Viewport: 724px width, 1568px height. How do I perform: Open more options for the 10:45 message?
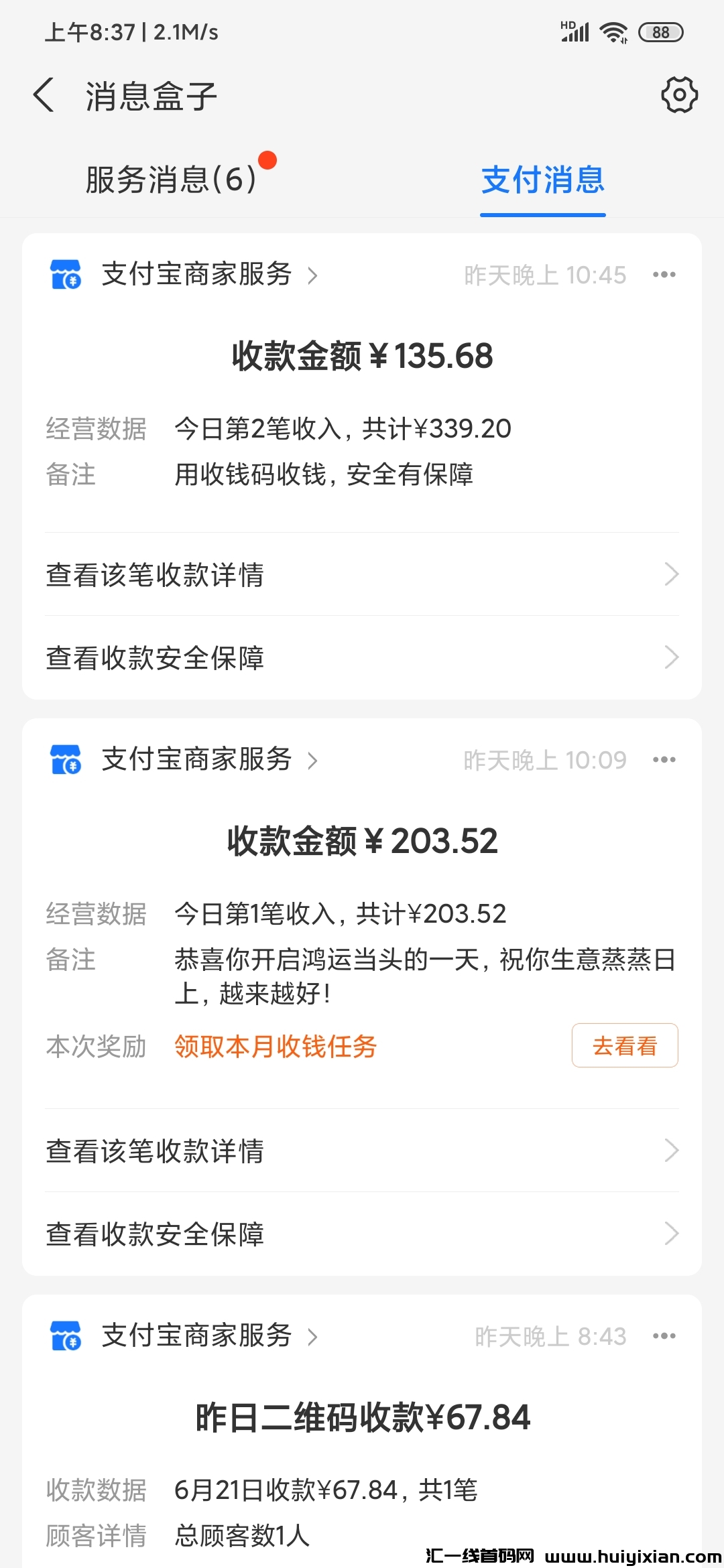click(x=664, y=275)
